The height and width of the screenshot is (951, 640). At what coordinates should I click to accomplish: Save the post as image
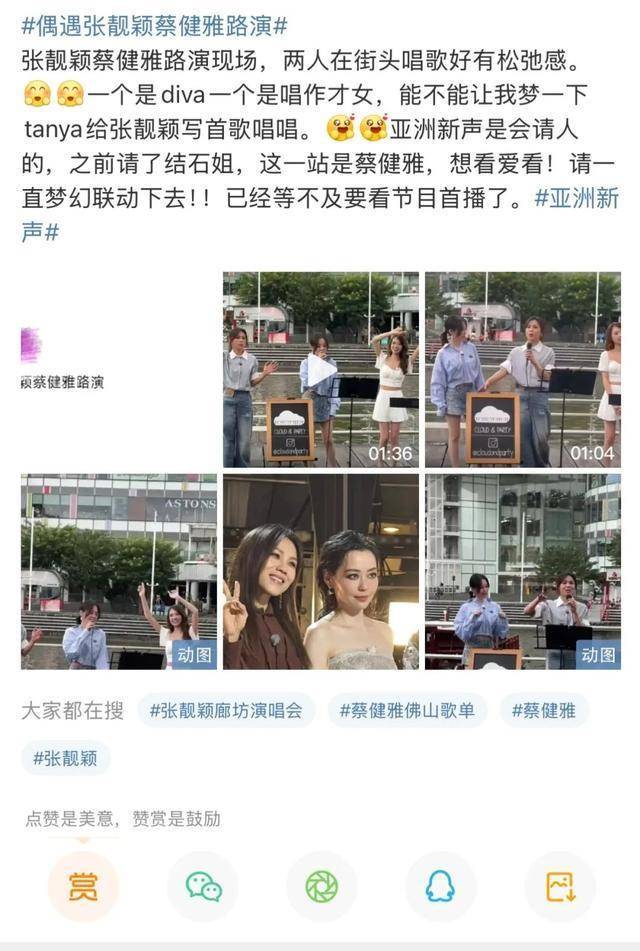(x=560, y=886)
